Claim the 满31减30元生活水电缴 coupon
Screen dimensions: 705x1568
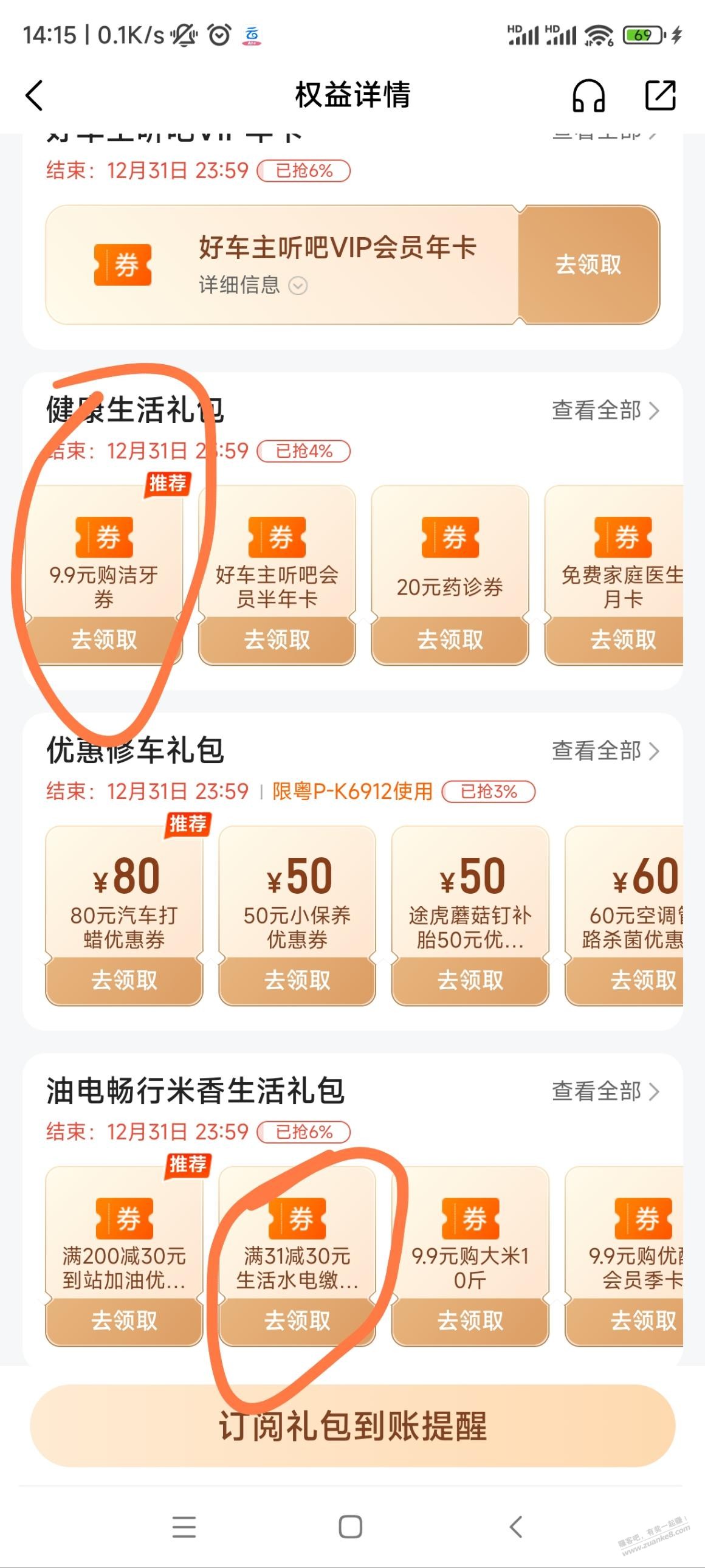click(x=297, y=1321)
